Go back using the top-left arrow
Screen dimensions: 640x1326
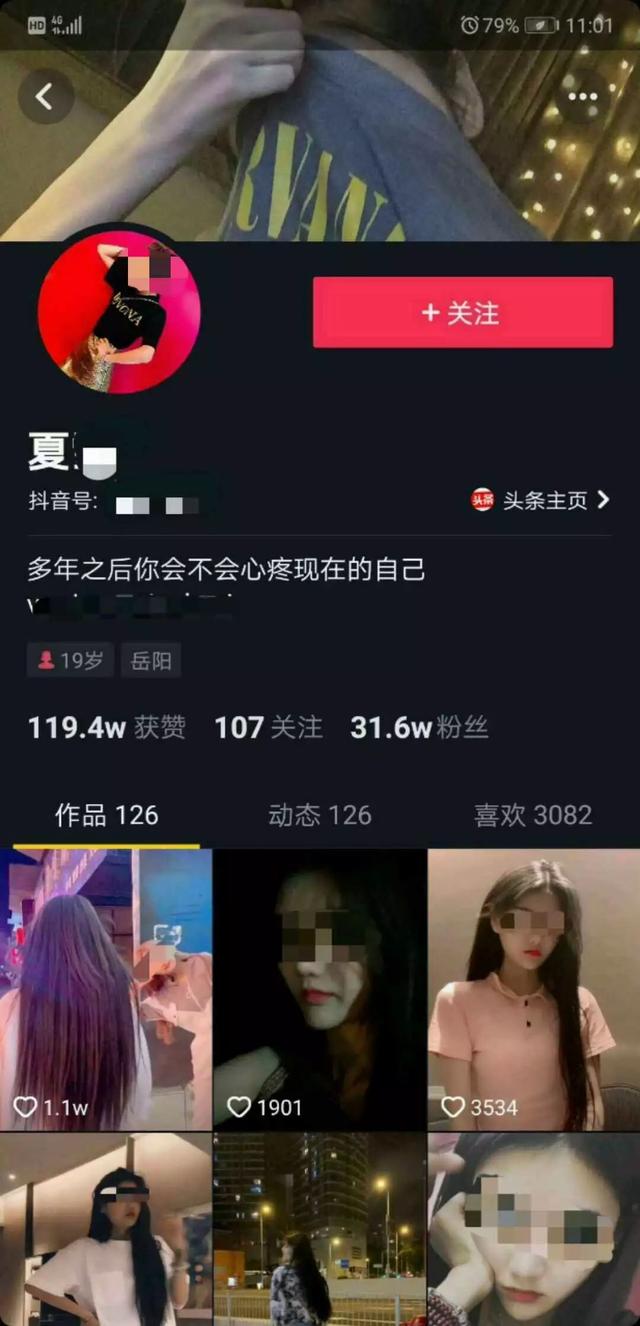(45, 96)
